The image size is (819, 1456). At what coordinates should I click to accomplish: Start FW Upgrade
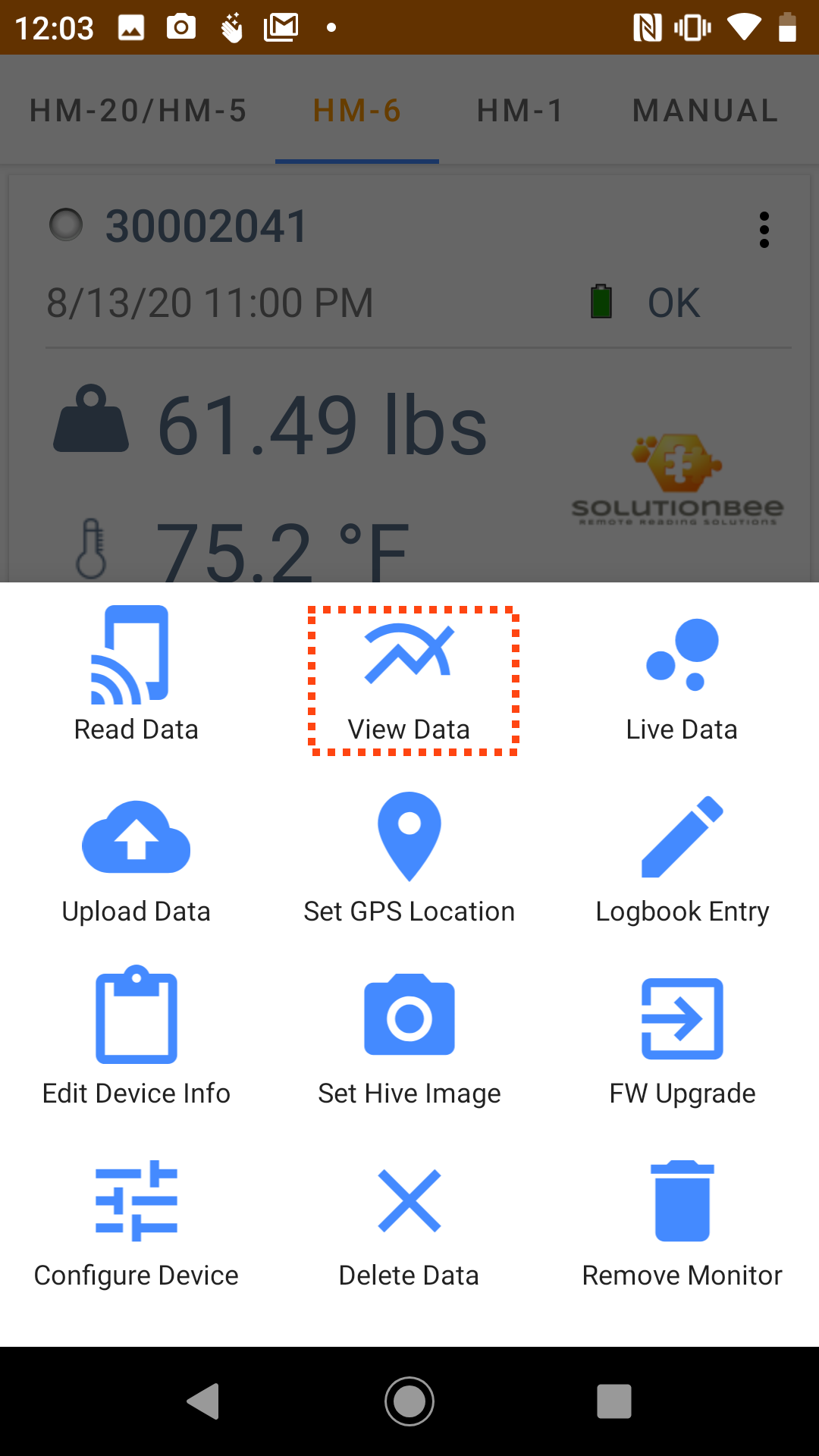[682, 1039]
